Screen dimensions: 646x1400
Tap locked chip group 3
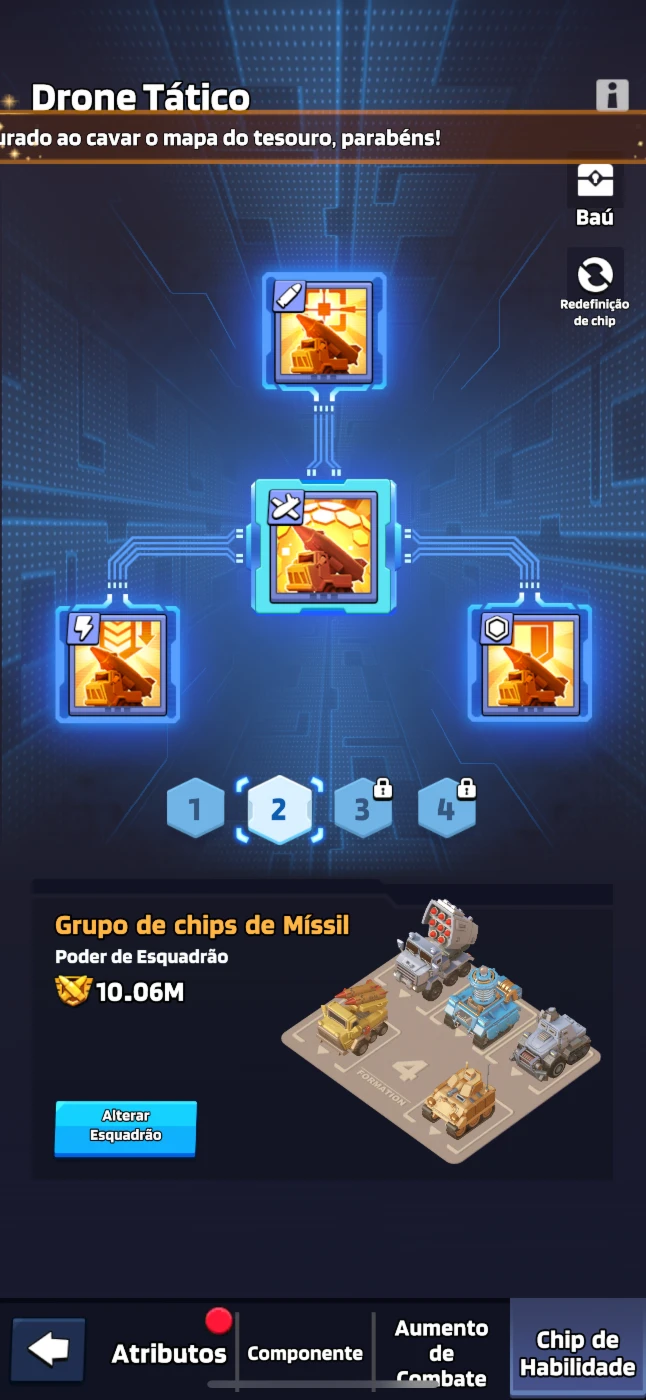pyautogui.click(x=363, y=808)
